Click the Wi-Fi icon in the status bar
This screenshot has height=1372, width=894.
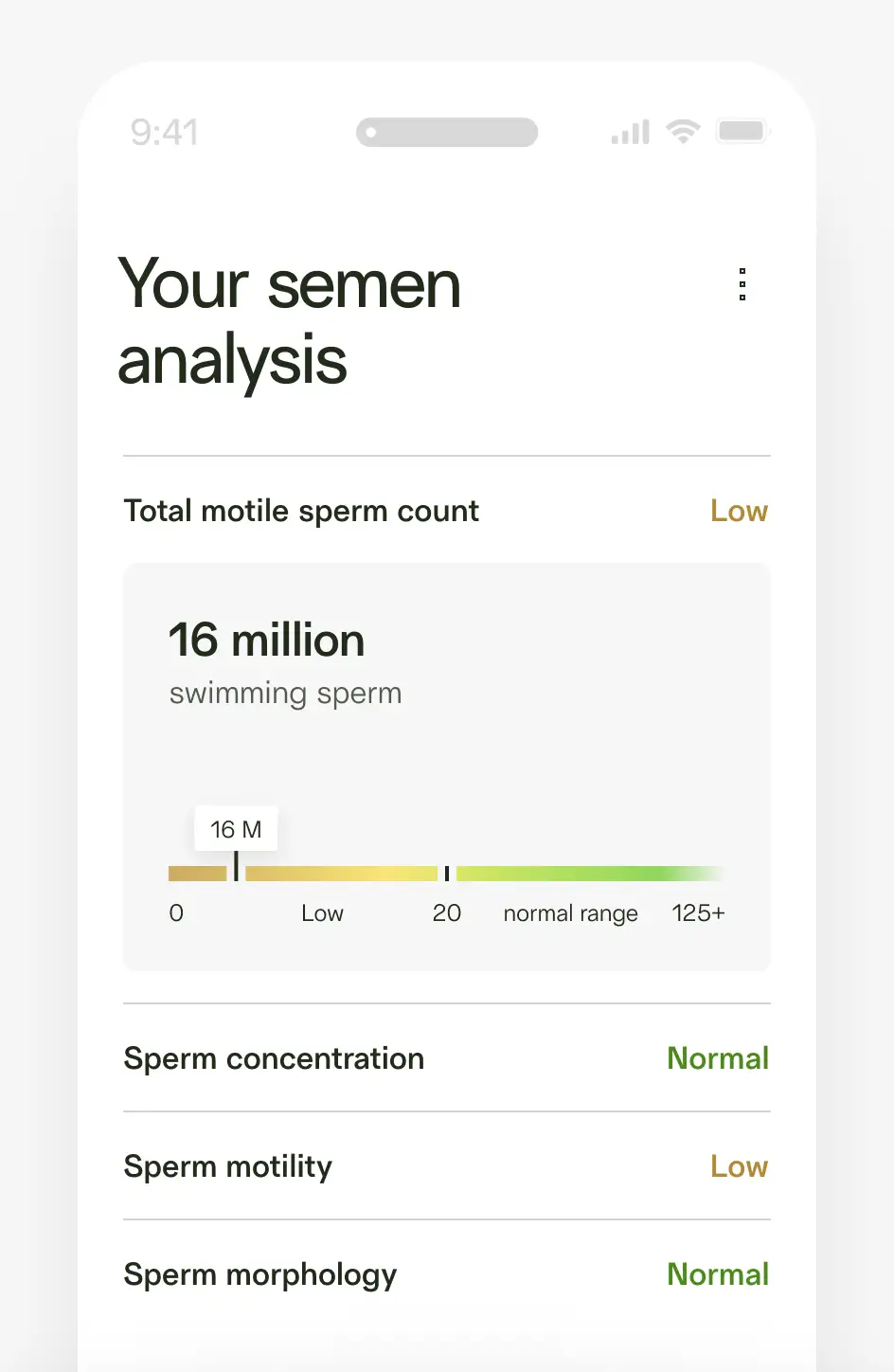685,131
